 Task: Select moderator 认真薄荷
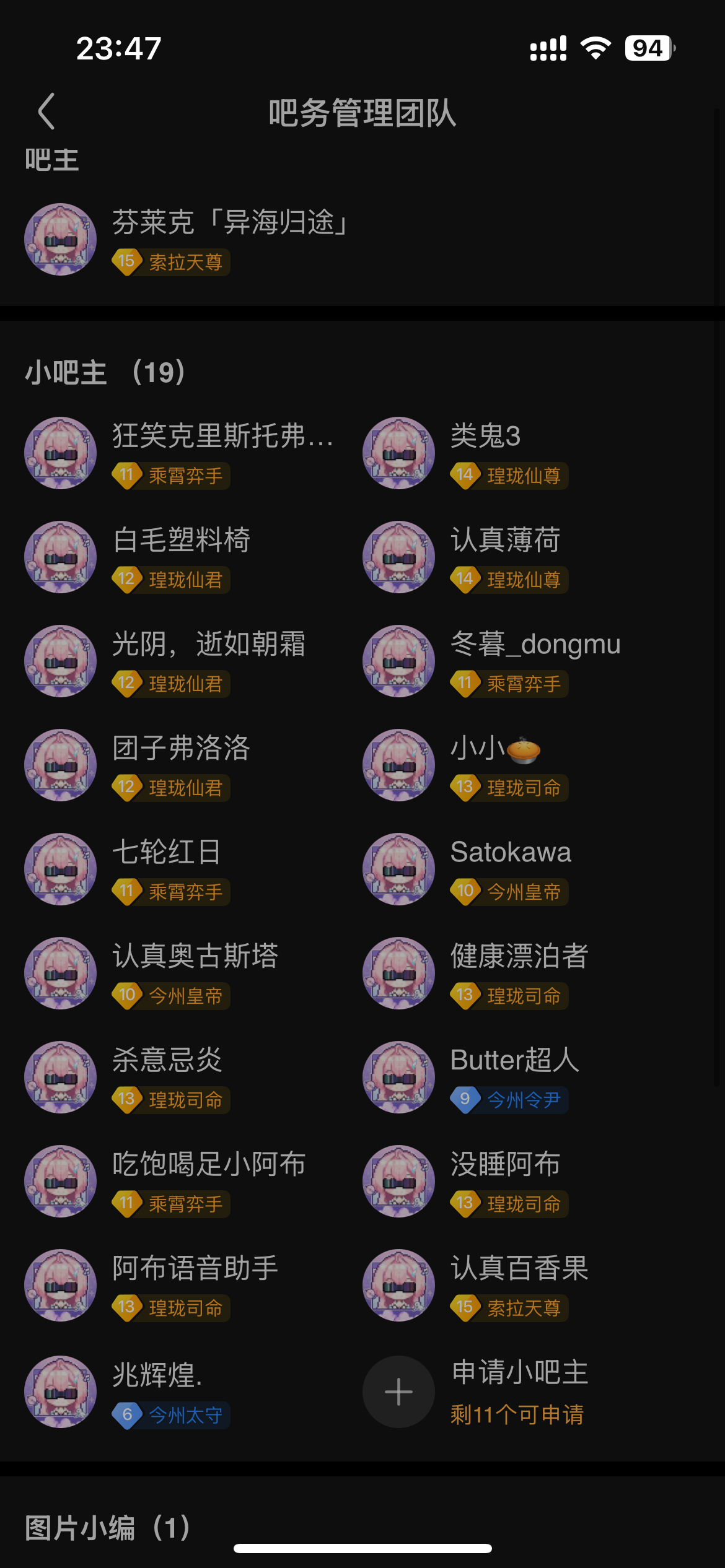pyautogui.click(x=398, y=557)
